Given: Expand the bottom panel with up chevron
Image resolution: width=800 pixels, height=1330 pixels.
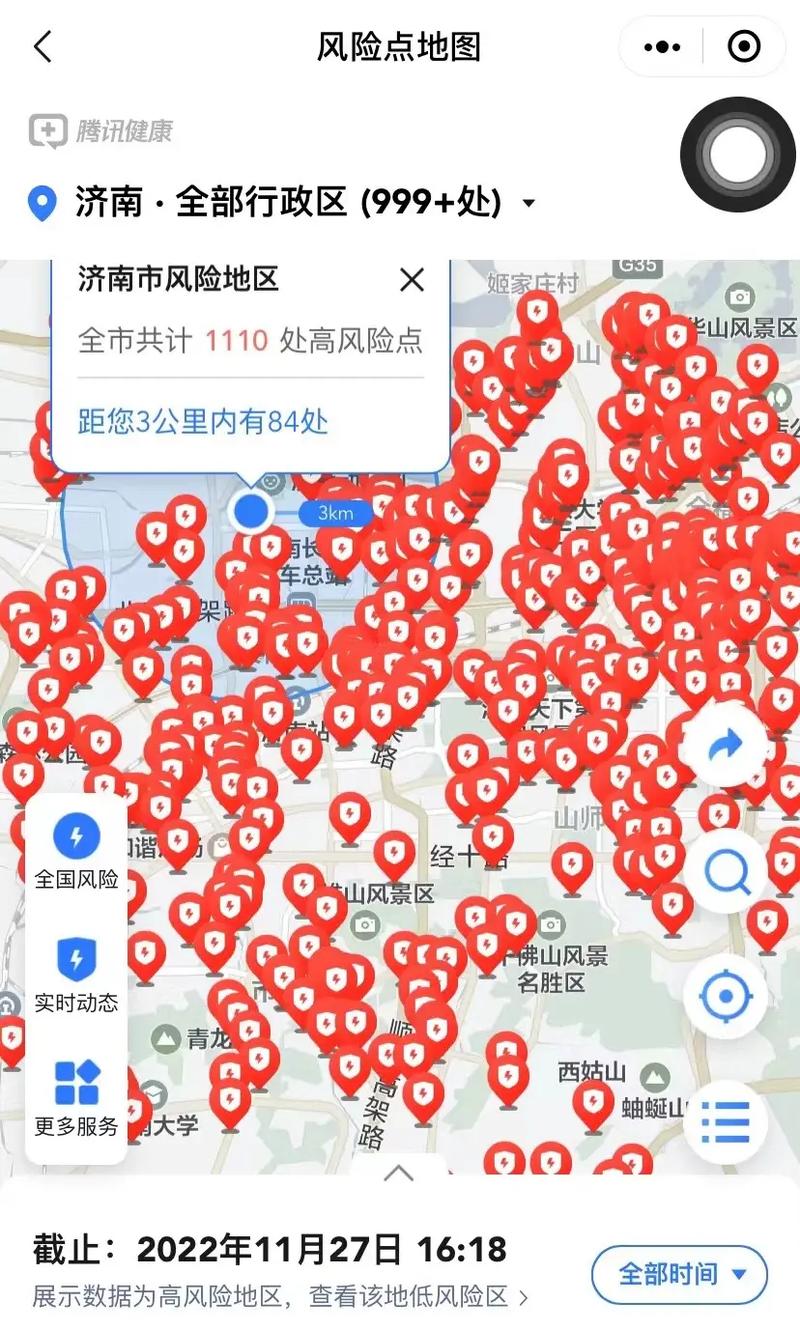Looking at the screenshot, I should 399,1172.
